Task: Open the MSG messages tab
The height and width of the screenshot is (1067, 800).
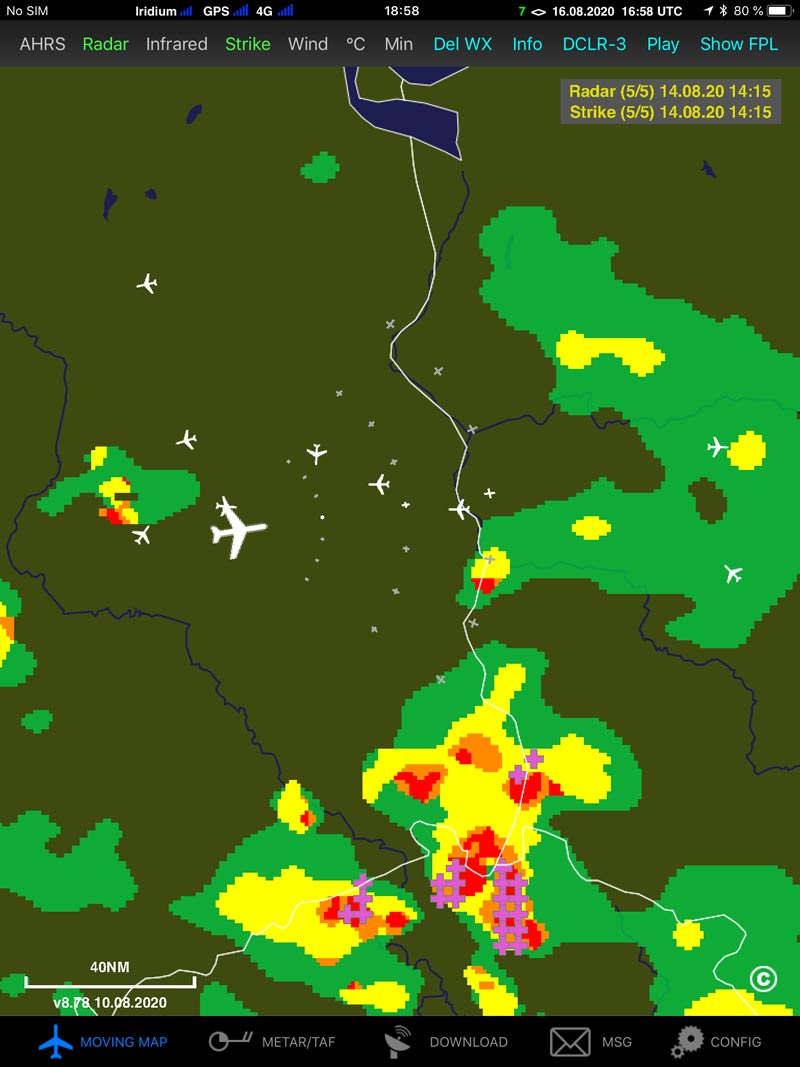Action: point(591,1041)
